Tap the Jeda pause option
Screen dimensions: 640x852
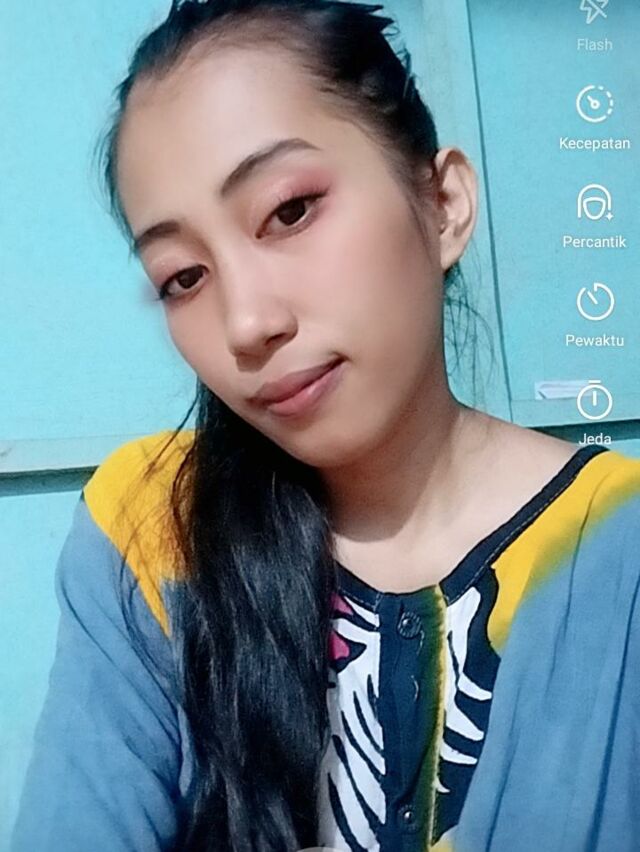(x=594, y=400)
